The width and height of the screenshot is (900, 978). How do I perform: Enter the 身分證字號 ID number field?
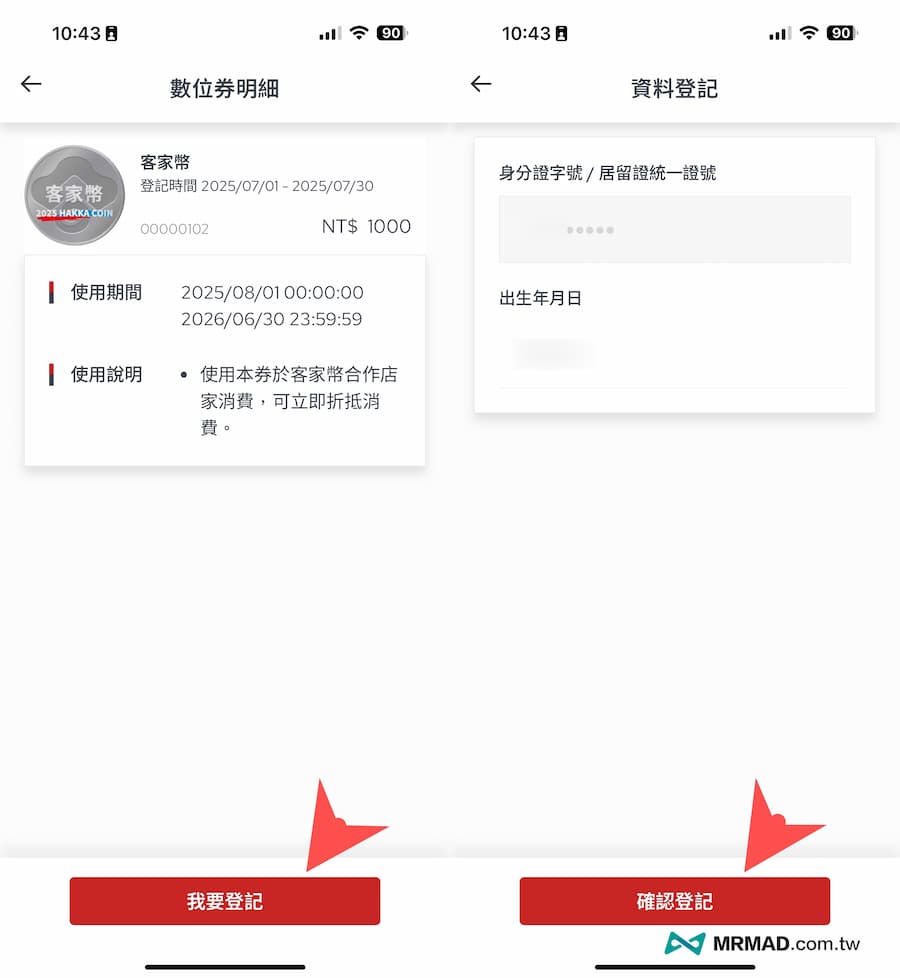pyautogui.click(x=674, y=229)
